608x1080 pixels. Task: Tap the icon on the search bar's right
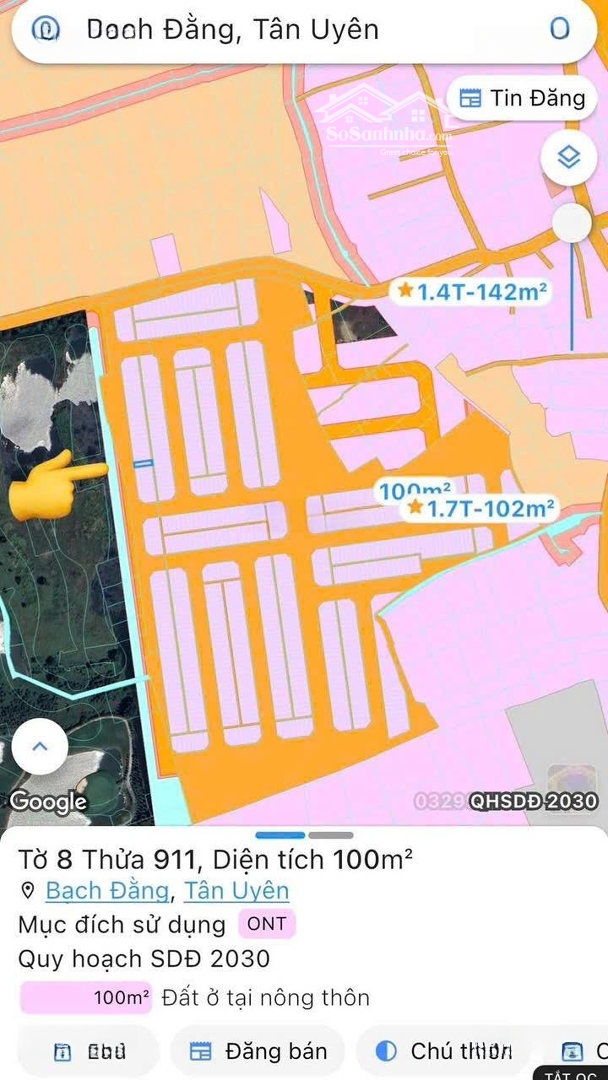pyautogui.click(x=560, y=30)
